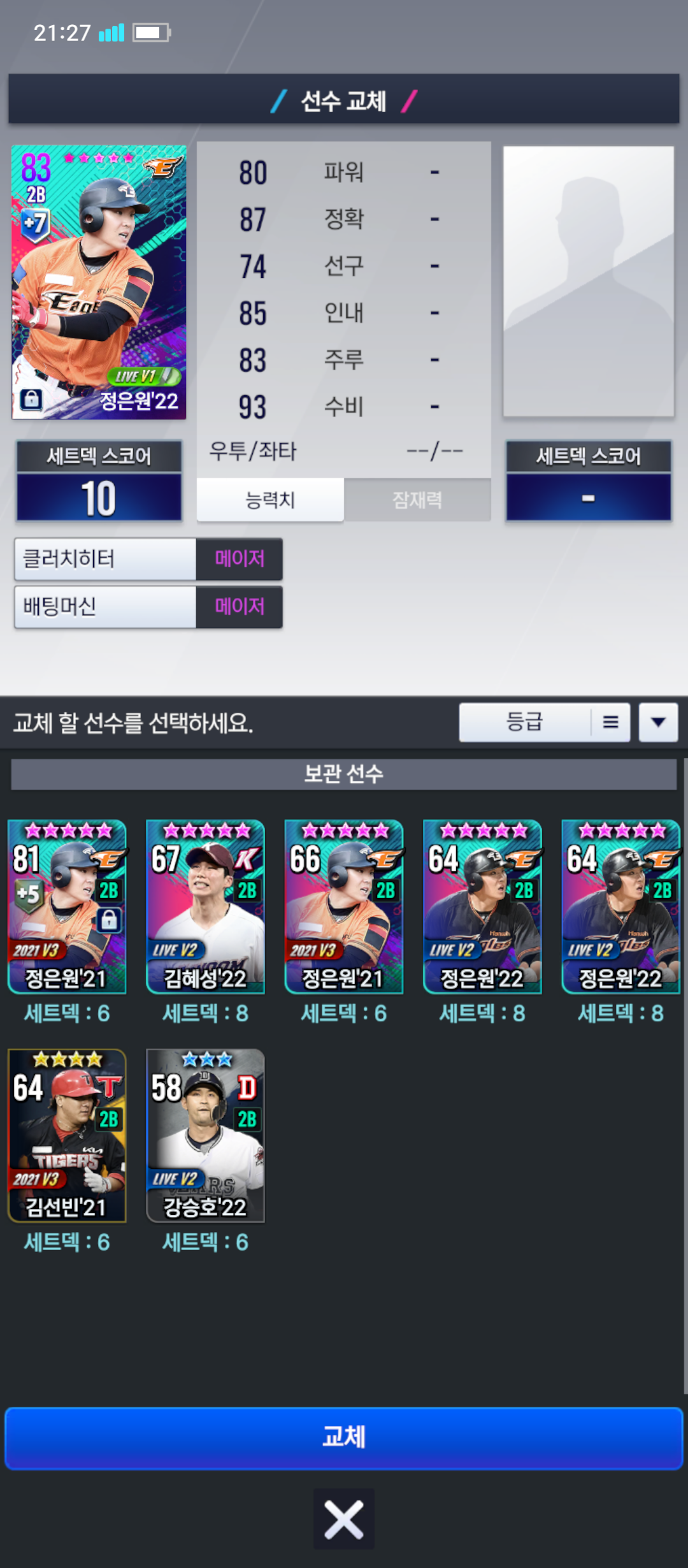Select the 81-rated 정은원'21 card
The height and width of the screenshot is (1568, 688).
click(x=67, y=906)
